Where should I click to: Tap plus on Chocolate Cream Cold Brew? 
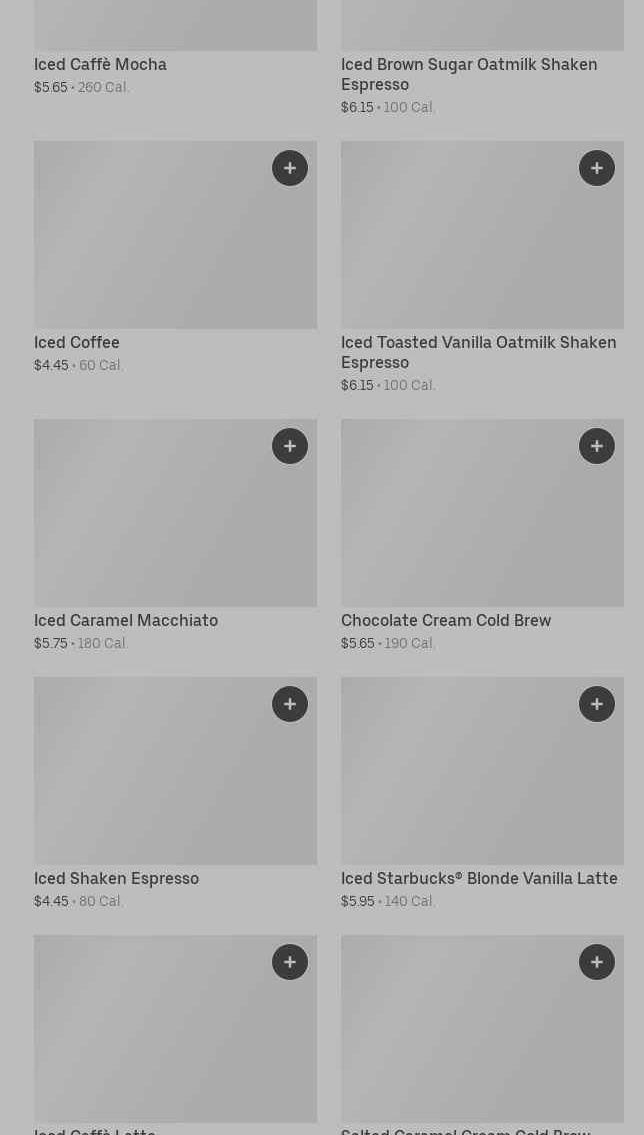coord(597,446)
